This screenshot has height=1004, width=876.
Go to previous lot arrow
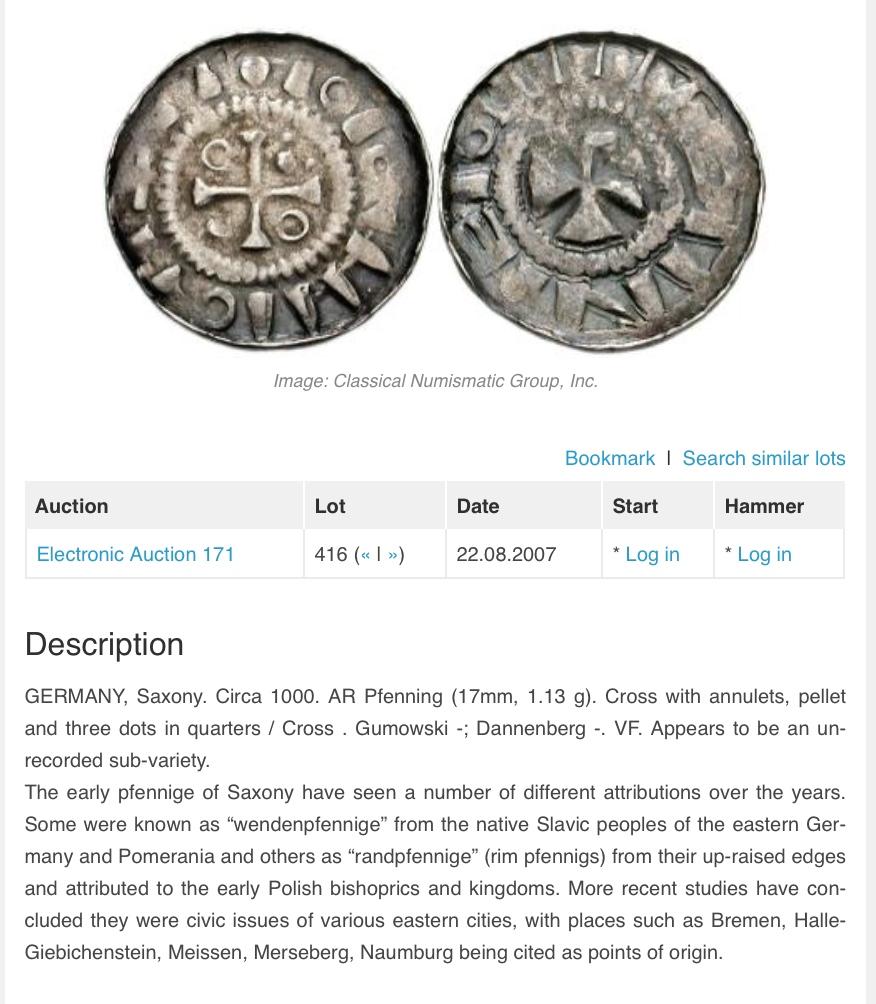tap(366, 555)
